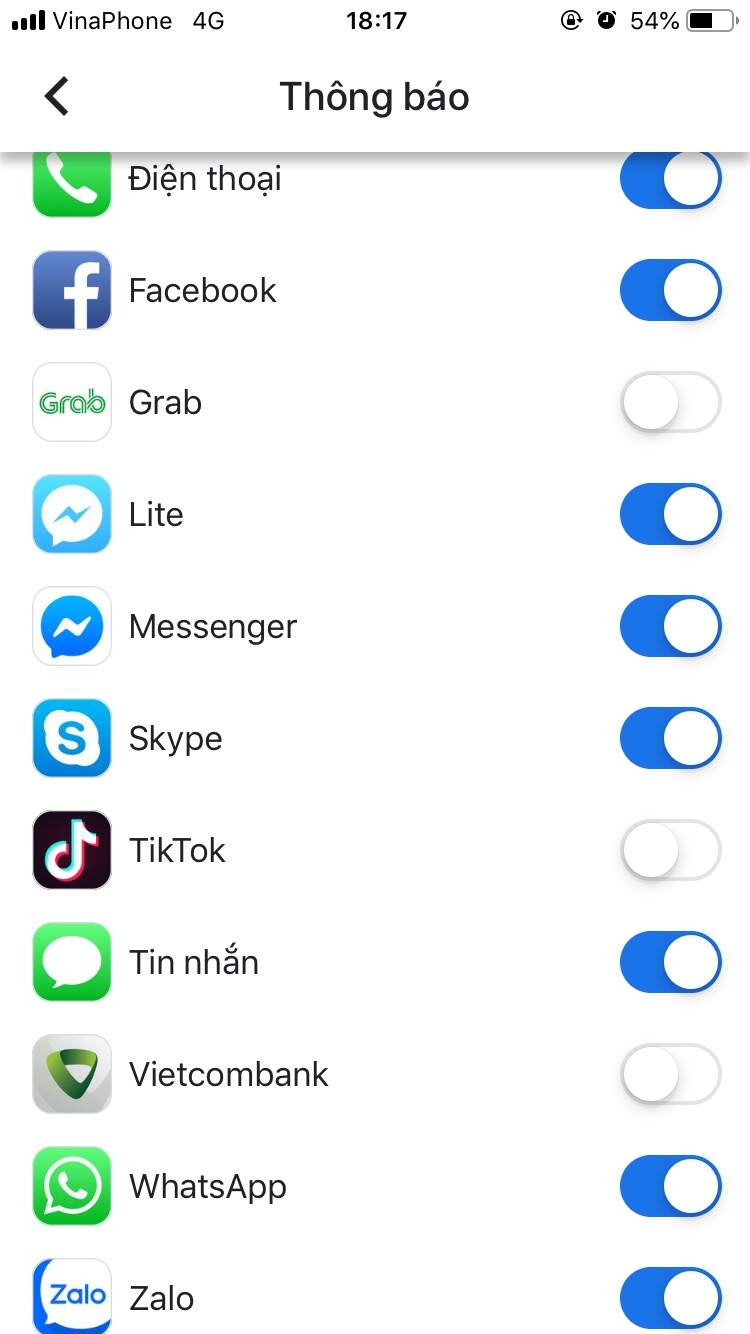Enable TikTok notifications
Image resolution: width=750 pixels, height=1334 pixels.
pyautogui.click(x=670, y=850)
